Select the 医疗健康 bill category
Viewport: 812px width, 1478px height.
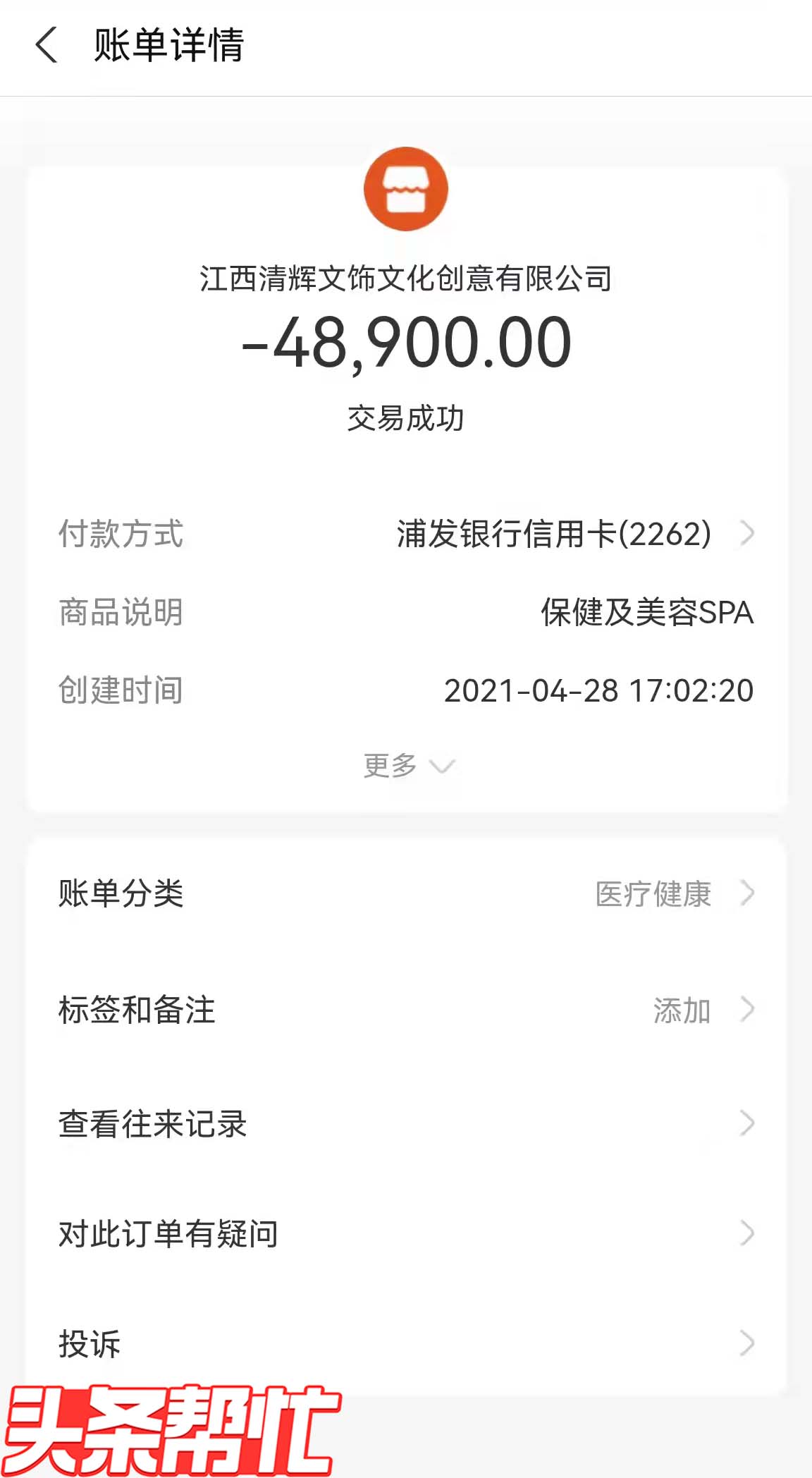653,895
